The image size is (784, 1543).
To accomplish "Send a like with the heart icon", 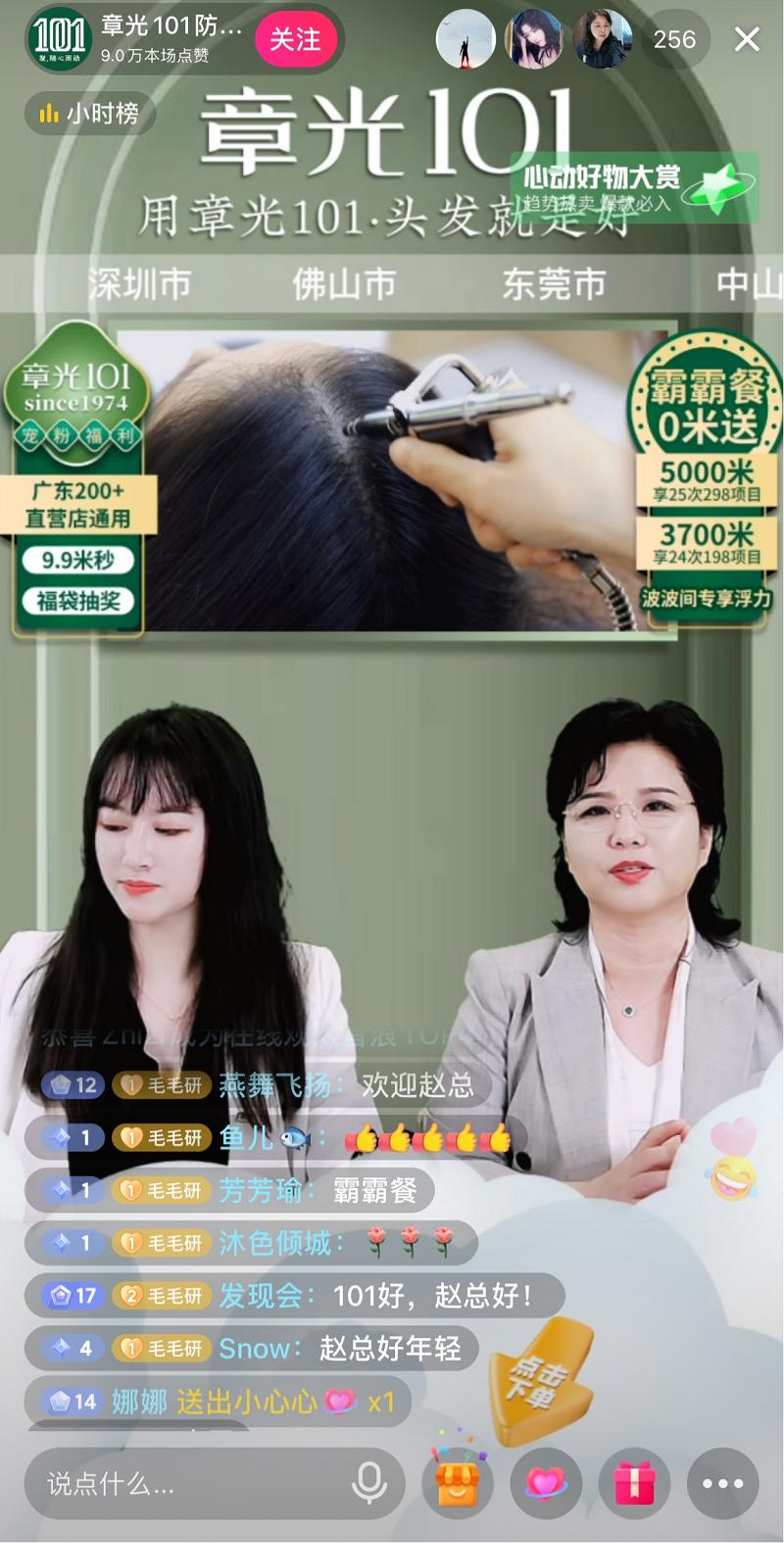I will click(x=546, y=1484).
